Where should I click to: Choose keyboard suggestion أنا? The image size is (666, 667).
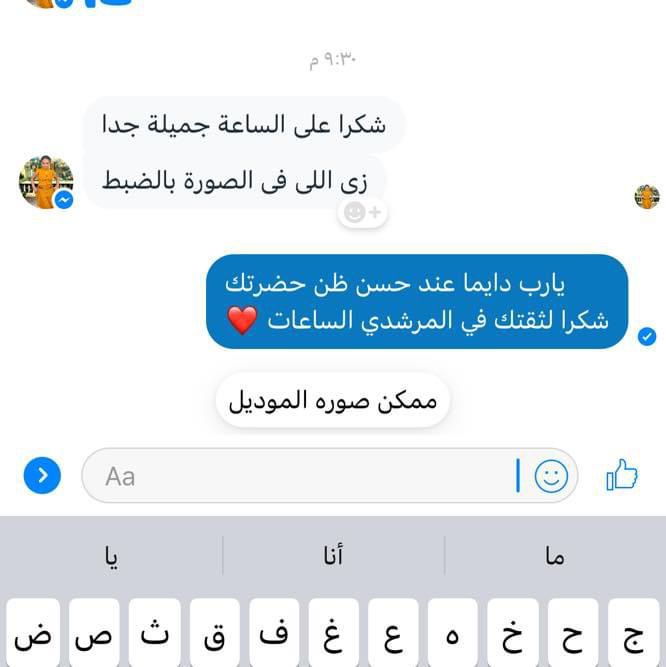(333, 557)
